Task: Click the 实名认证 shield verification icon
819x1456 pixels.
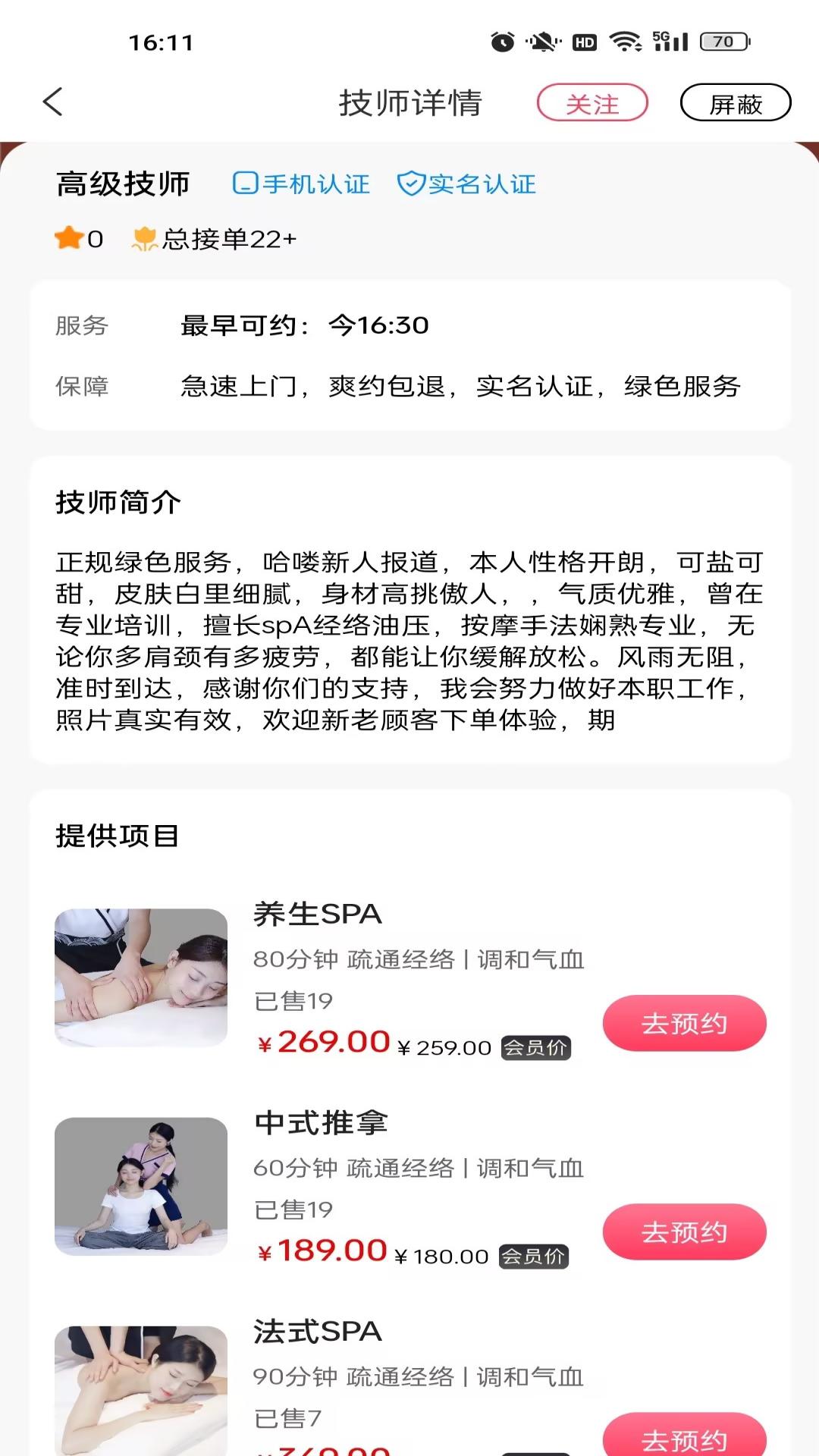Action: point(410,184)
